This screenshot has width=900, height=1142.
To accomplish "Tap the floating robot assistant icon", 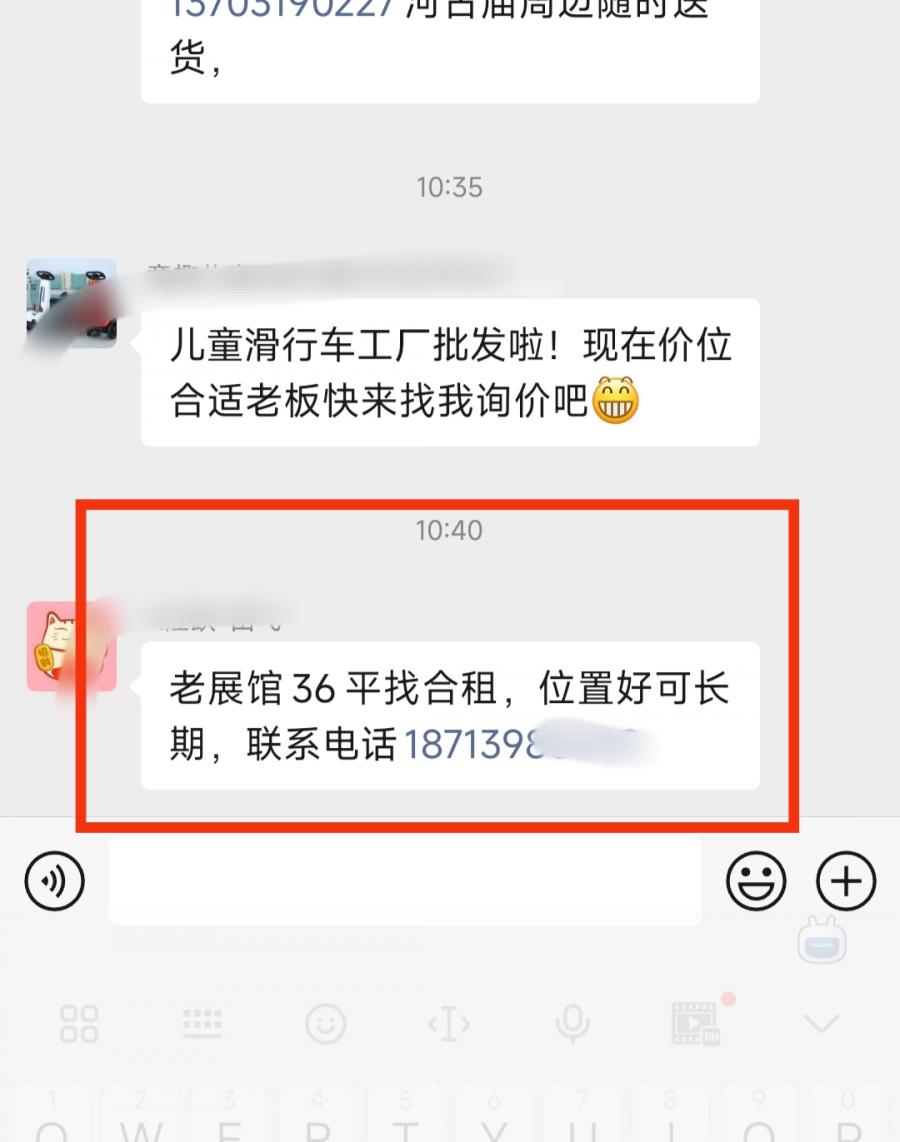I will click(822, 942).
